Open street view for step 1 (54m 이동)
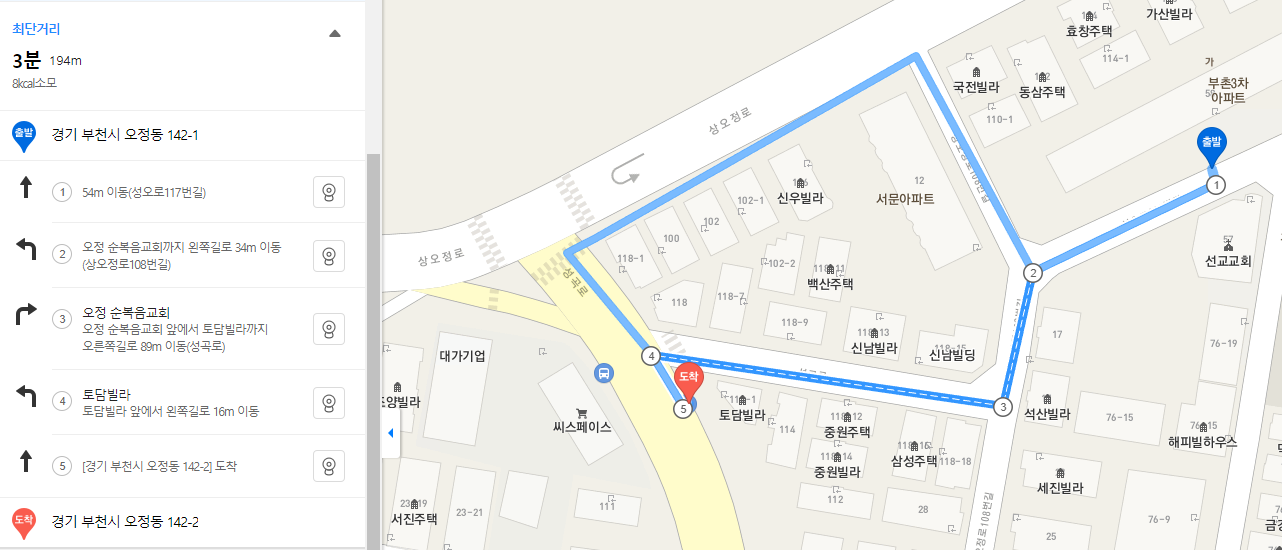 pyautogui.click(x=328, y=193)
